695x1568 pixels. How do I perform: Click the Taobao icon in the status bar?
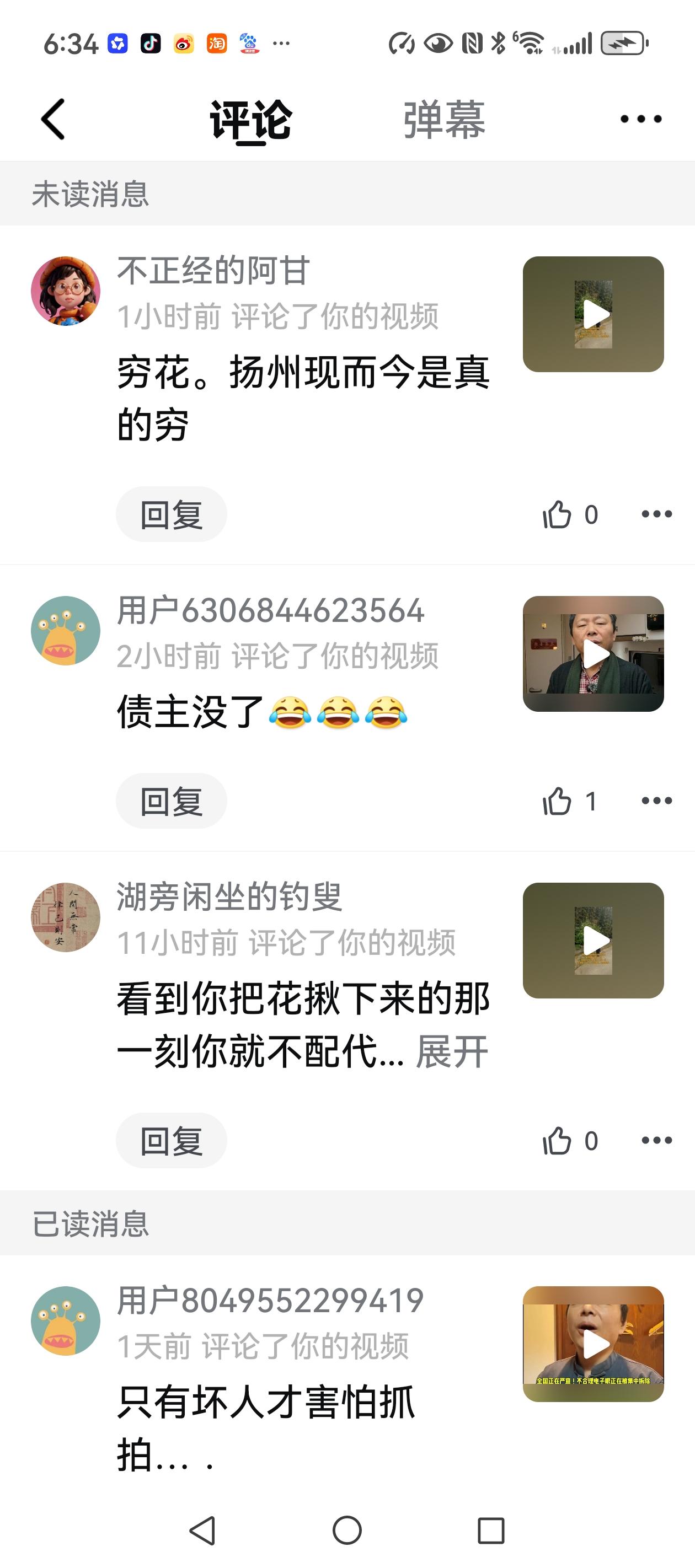click(217, 42)
